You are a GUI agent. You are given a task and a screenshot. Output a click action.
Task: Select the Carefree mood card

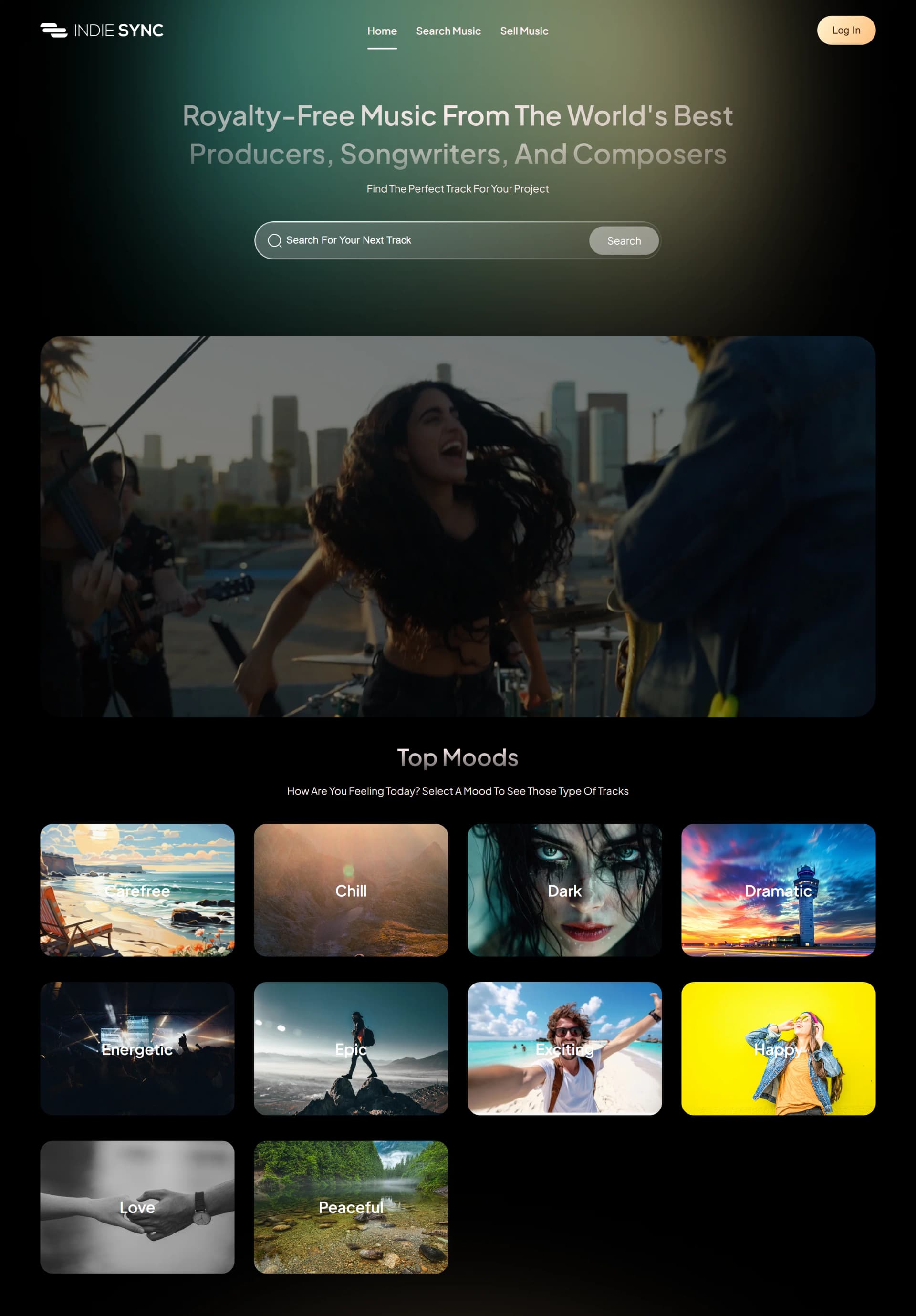(137, 890)
